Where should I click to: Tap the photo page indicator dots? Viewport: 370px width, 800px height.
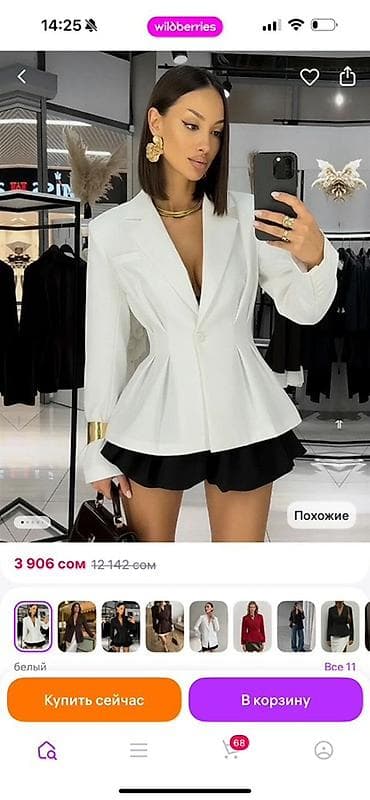tap(32, 522)
